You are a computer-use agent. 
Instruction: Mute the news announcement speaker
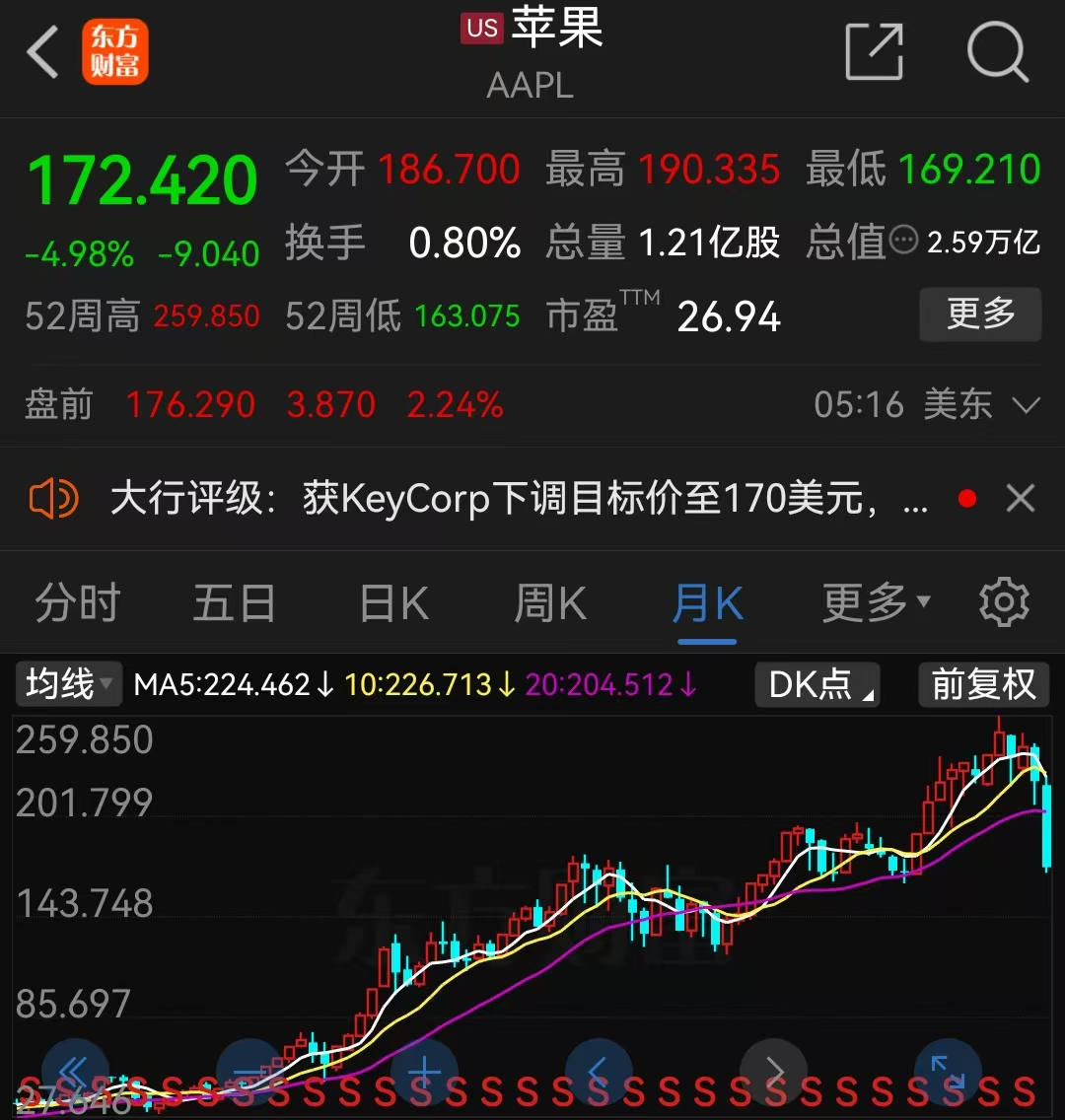[54, 498]
